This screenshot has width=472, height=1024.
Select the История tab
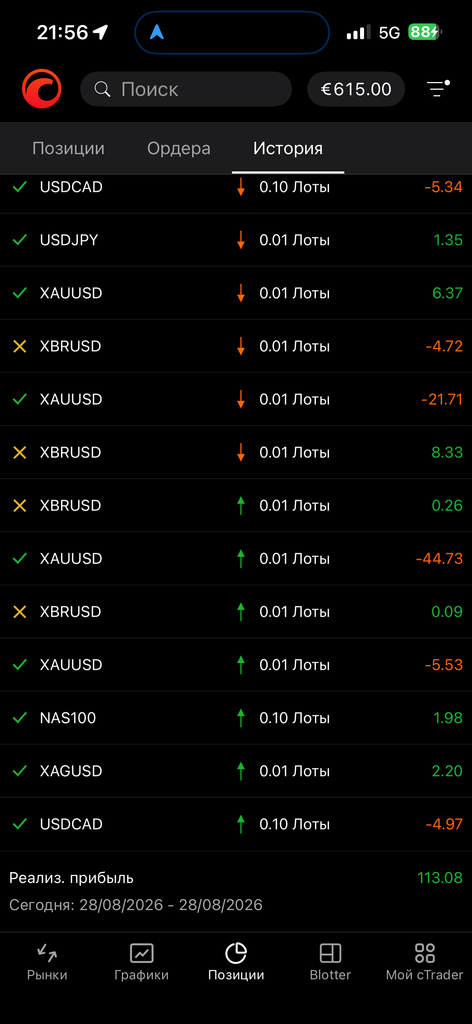(x=288, y=148)
